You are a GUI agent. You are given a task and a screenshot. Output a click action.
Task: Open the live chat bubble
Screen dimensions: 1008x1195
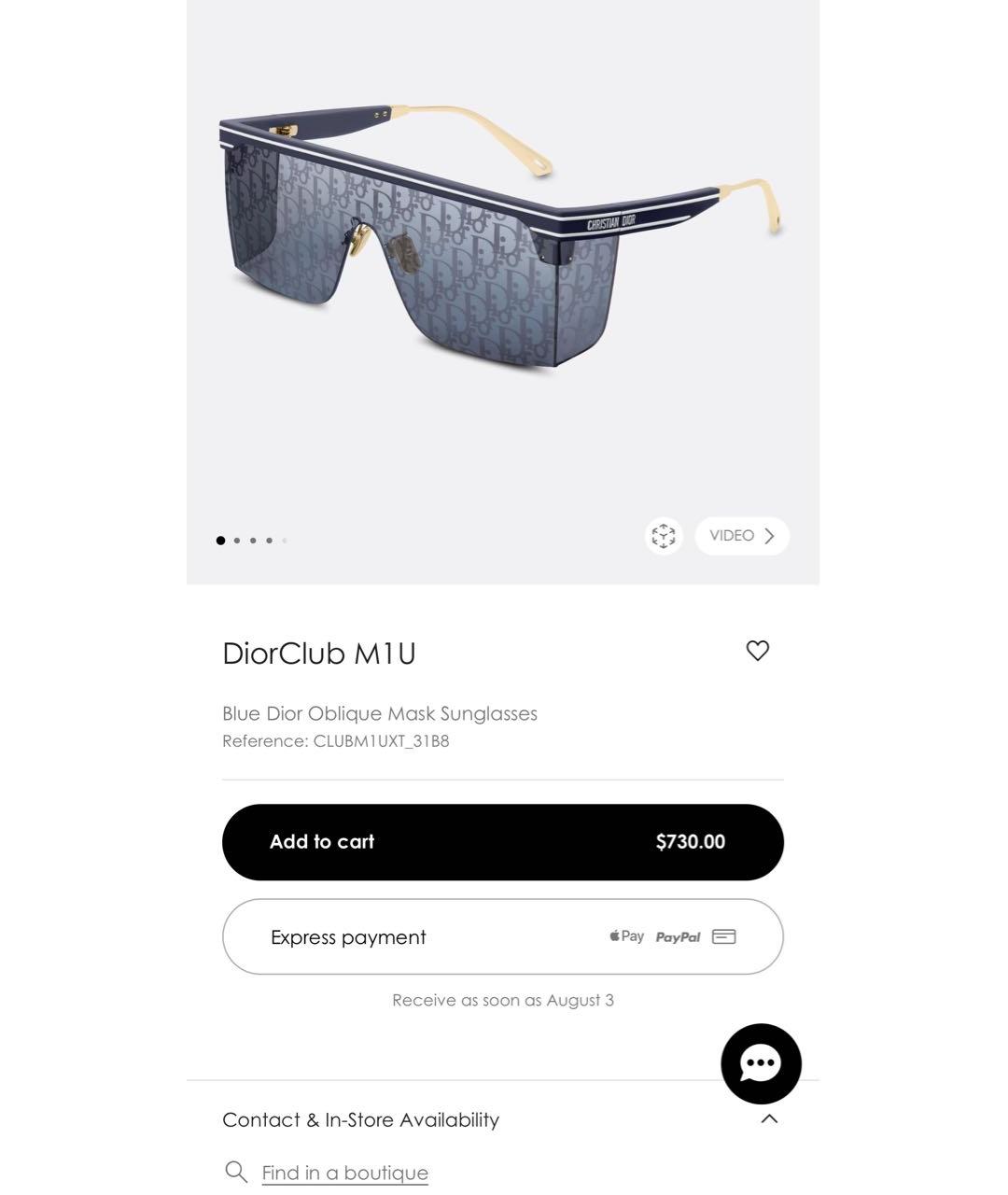tap(761, 1063)
